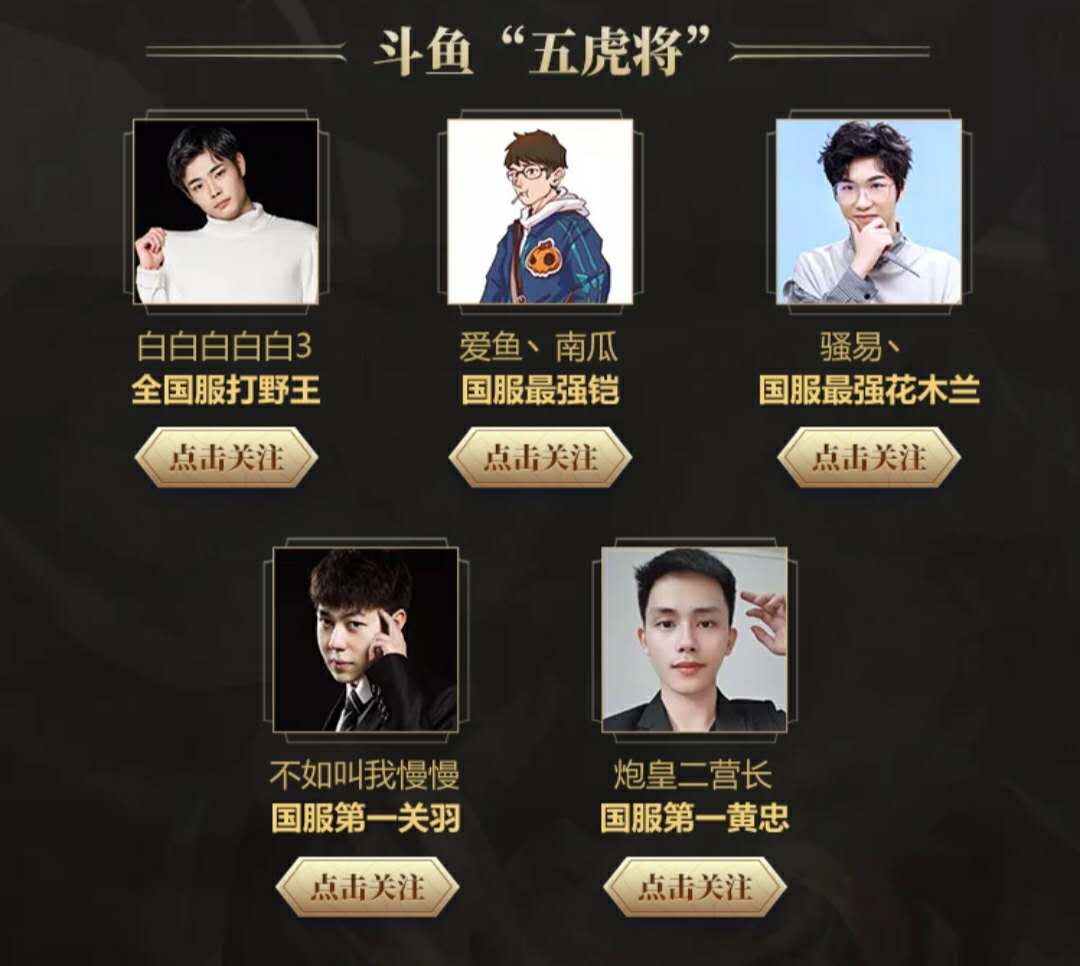The height and width of the screenshot is (966, 1080).
Task: Follow 炮皇二营长
Action: click(x=695, y=887)
